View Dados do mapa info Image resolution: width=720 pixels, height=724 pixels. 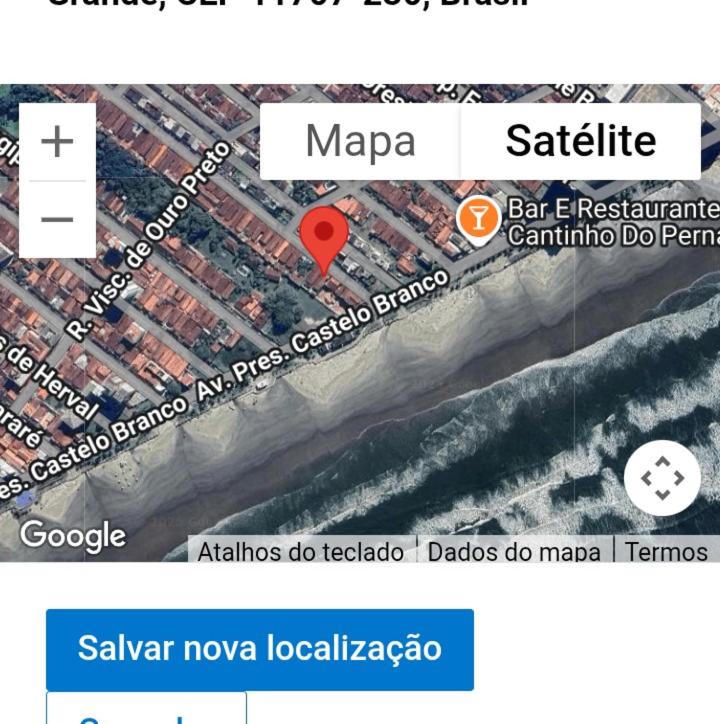[x=514, y=551]
